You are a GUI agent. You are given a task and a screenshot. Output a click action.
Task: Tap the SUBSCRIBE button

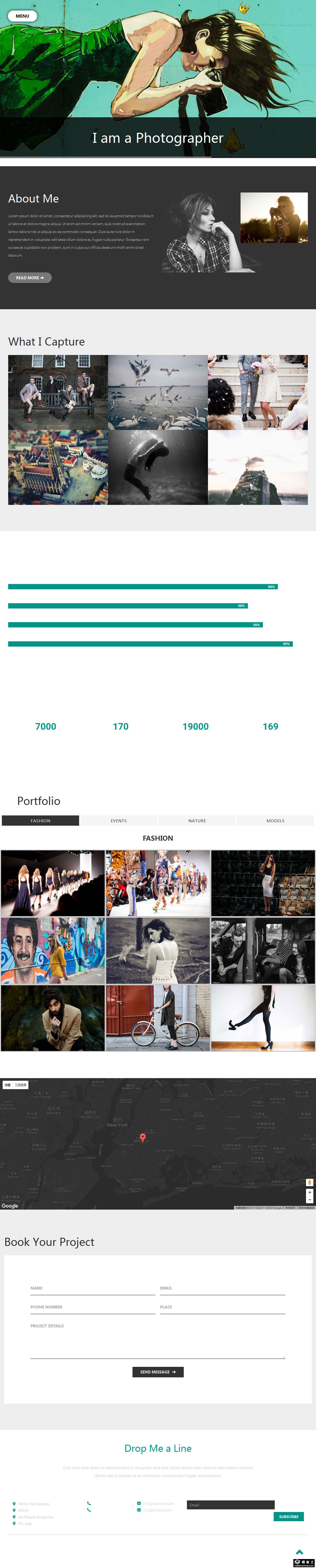(289, 1516)
